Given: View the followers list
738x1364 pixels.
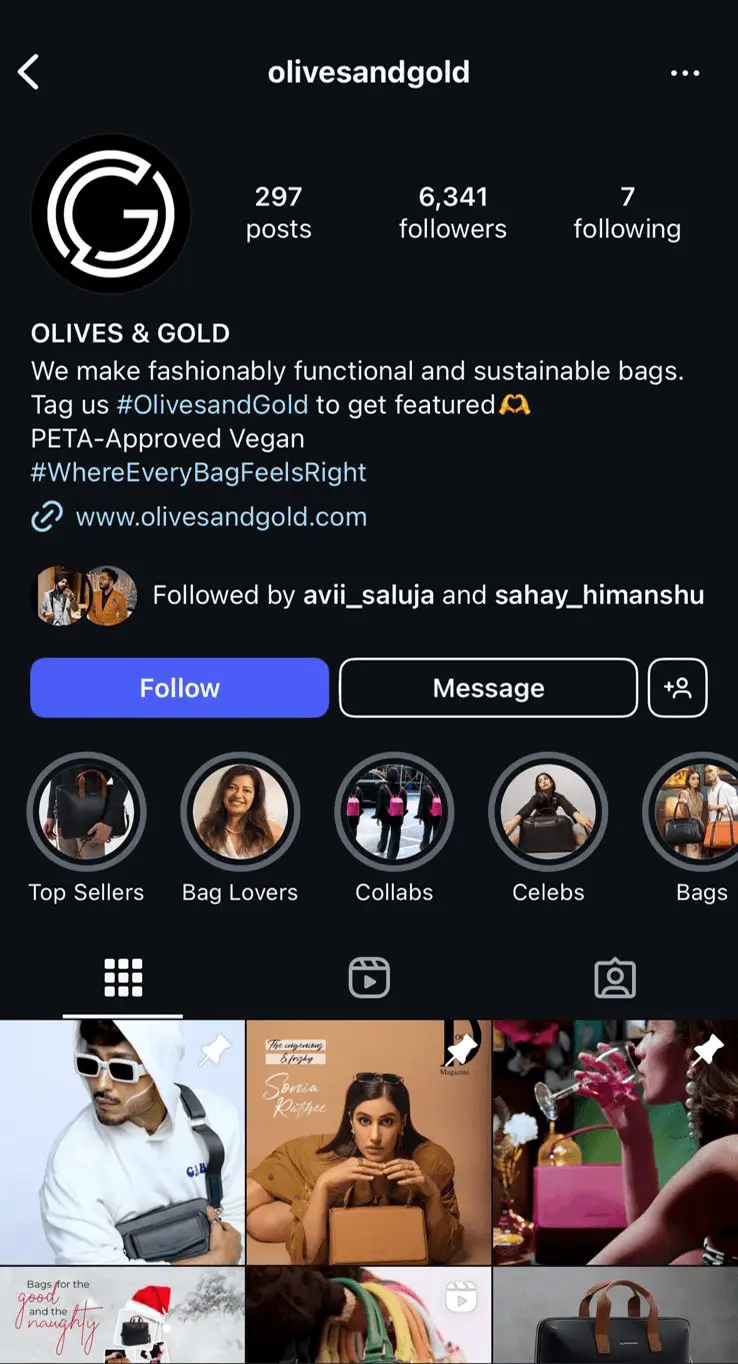Looking at the screenshot, I should click(x=452, y=212).
